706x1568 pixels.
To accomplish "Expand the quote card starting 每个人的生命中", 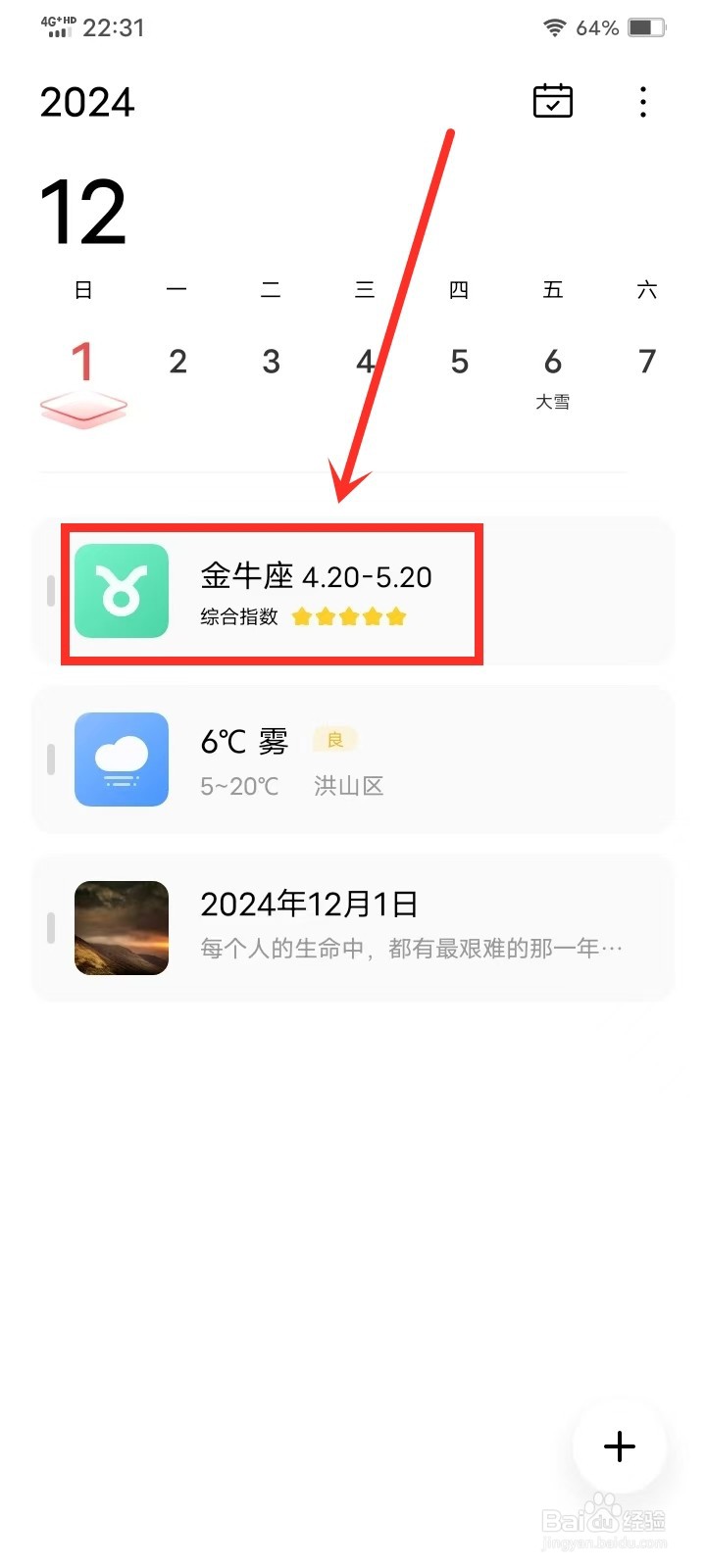I will click(410, 947).
